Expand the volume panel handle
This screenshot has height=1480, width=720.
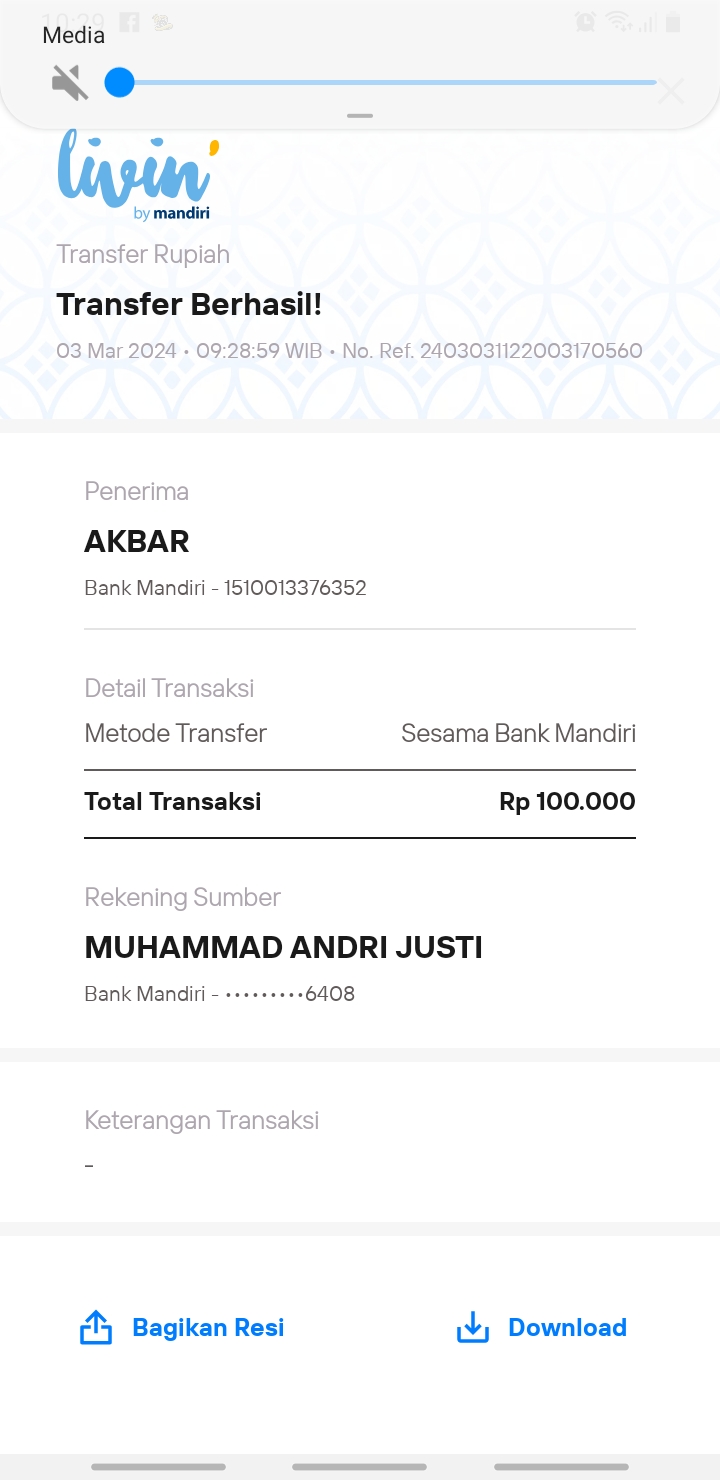360,116
